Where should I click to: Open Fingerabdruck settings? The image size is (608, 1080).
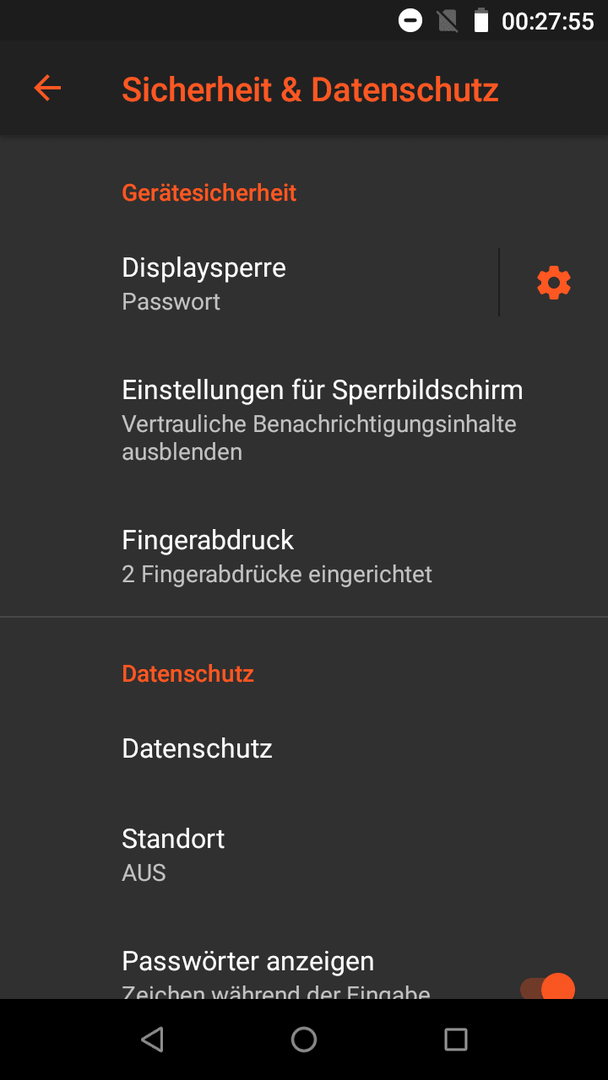pyautogui.click(x=304, y=556)
